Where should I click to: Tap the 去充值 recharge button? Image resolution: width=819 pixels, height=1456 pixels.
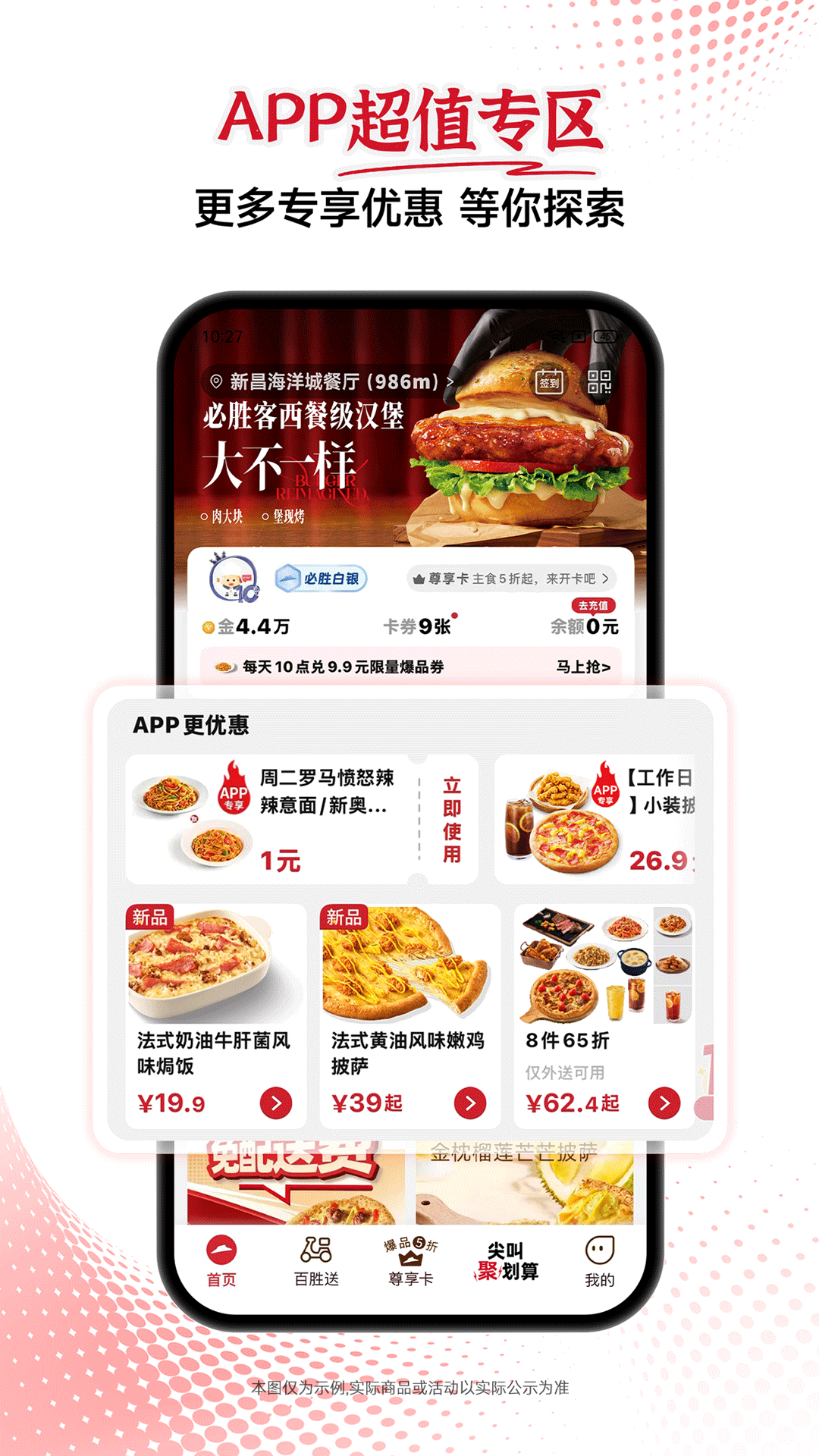(x=595, y=607)
